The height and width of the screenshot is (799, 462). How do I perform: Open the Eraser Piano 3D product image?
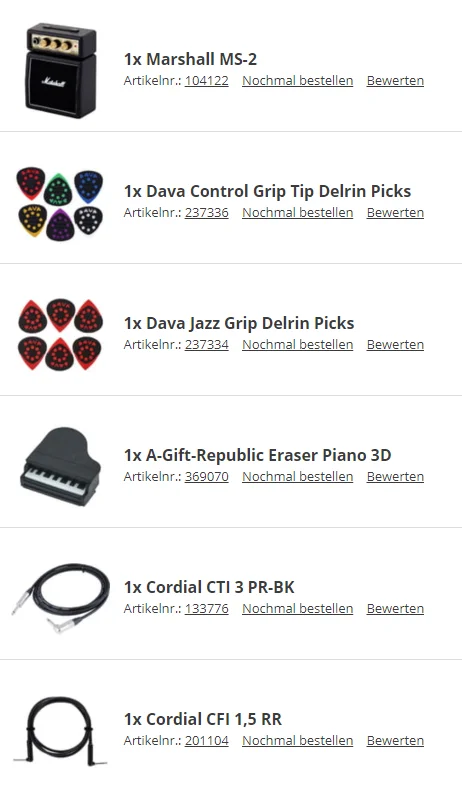tap(61, 466)
